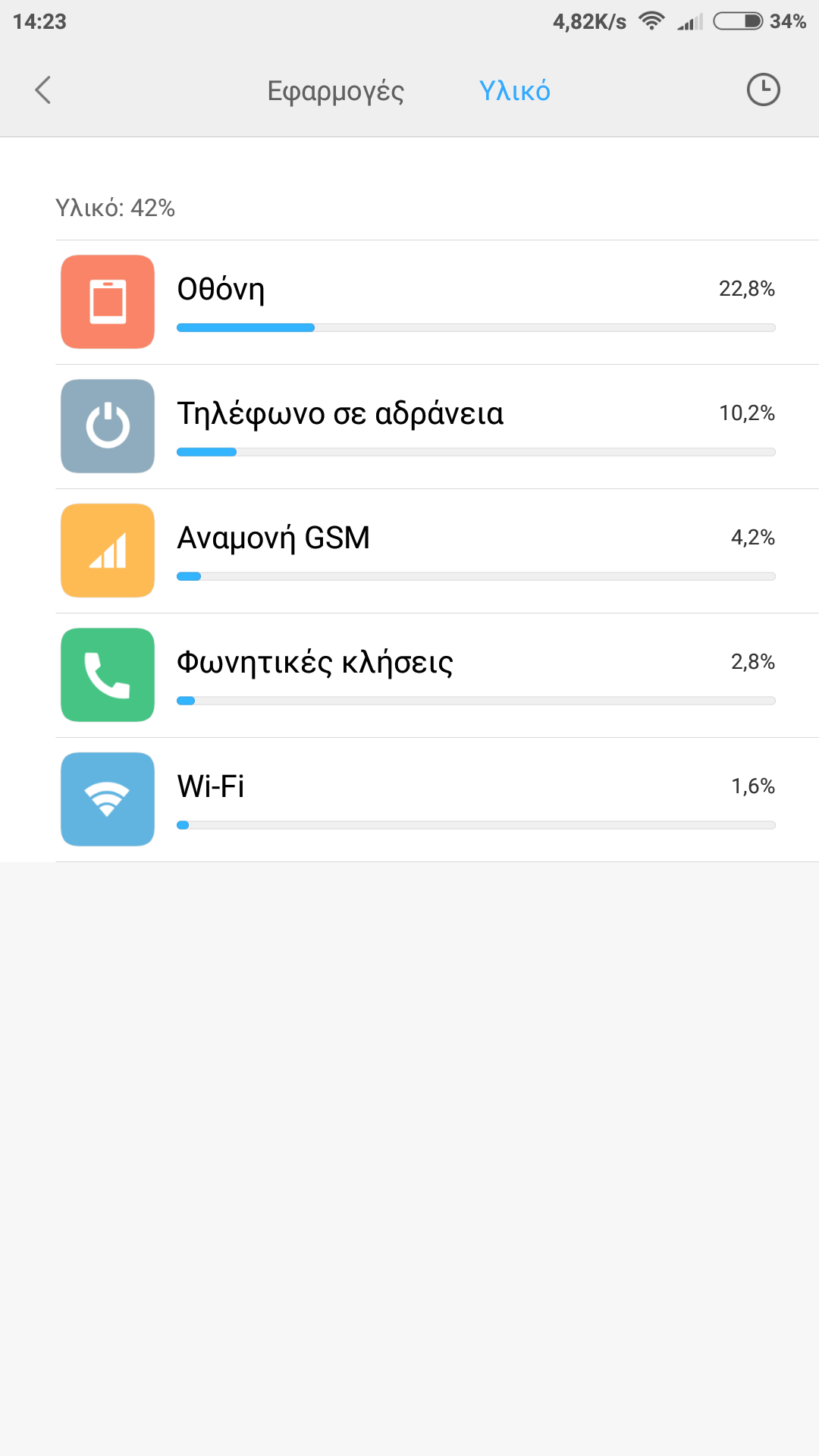
Task: View Αναμονή GSM usage details
Action: pos(437,551)
